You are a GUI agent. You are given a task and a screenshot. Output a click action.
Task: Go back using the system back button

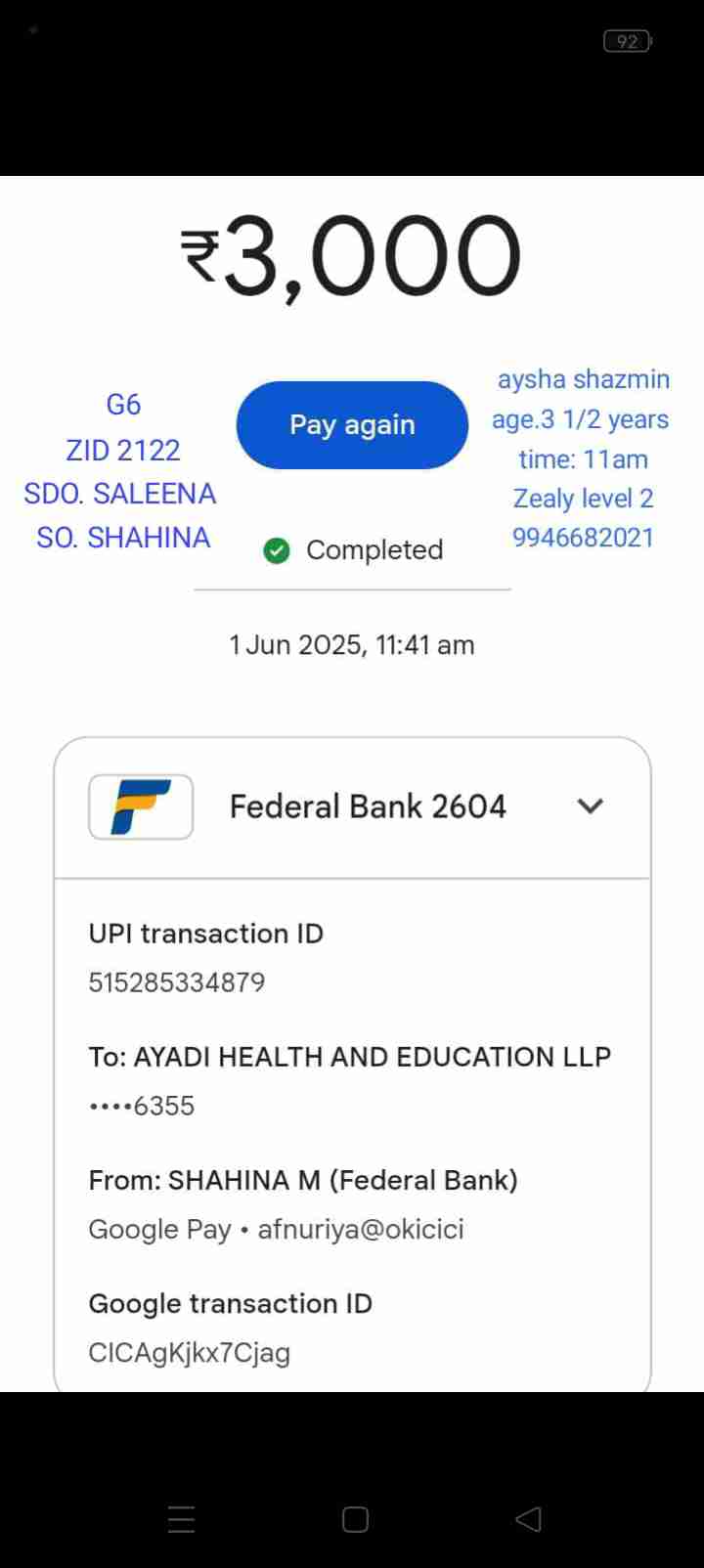[x=528, y=1518]
